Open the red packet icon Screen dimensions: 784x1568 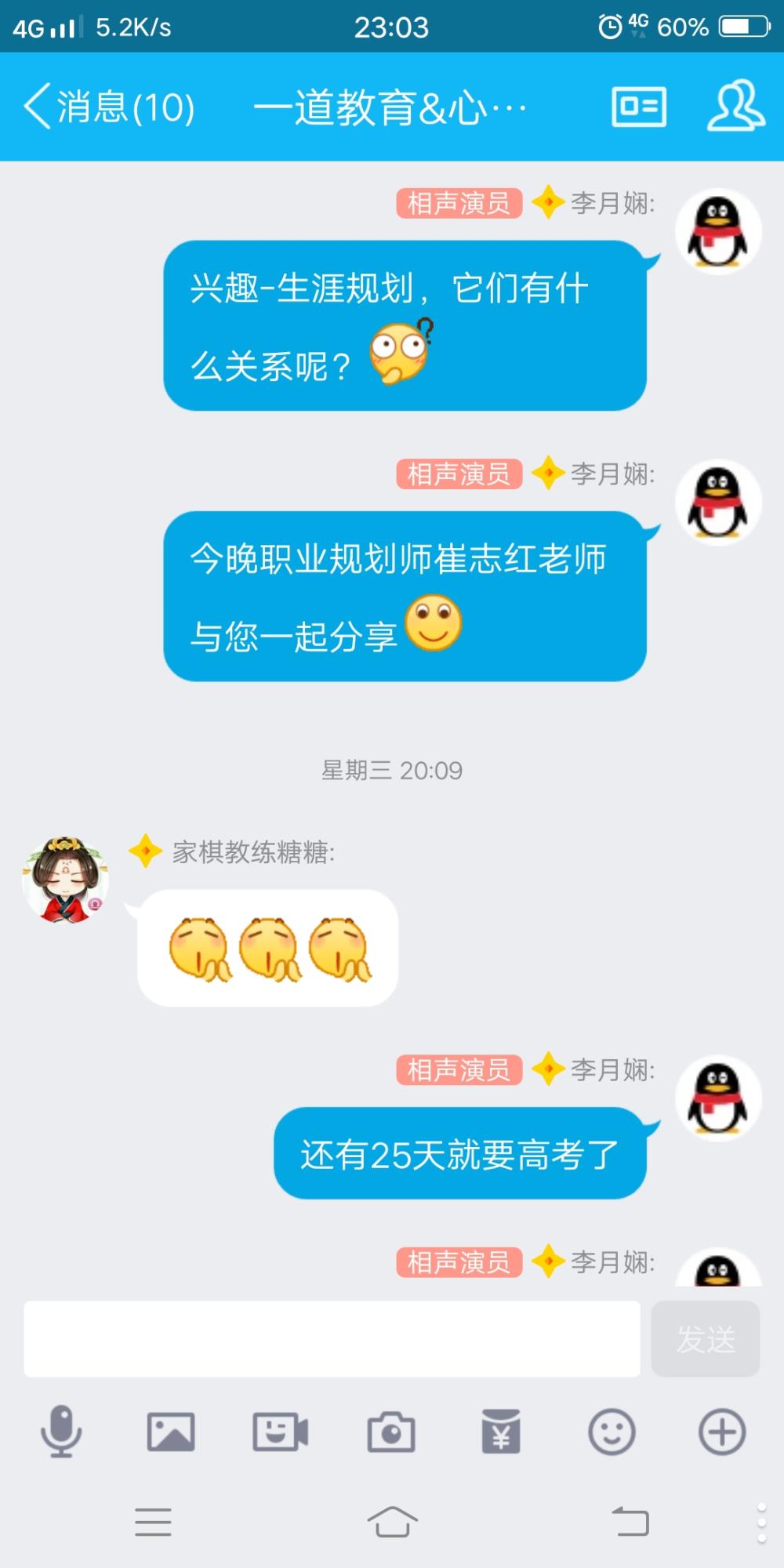(x=501, y=1432)
